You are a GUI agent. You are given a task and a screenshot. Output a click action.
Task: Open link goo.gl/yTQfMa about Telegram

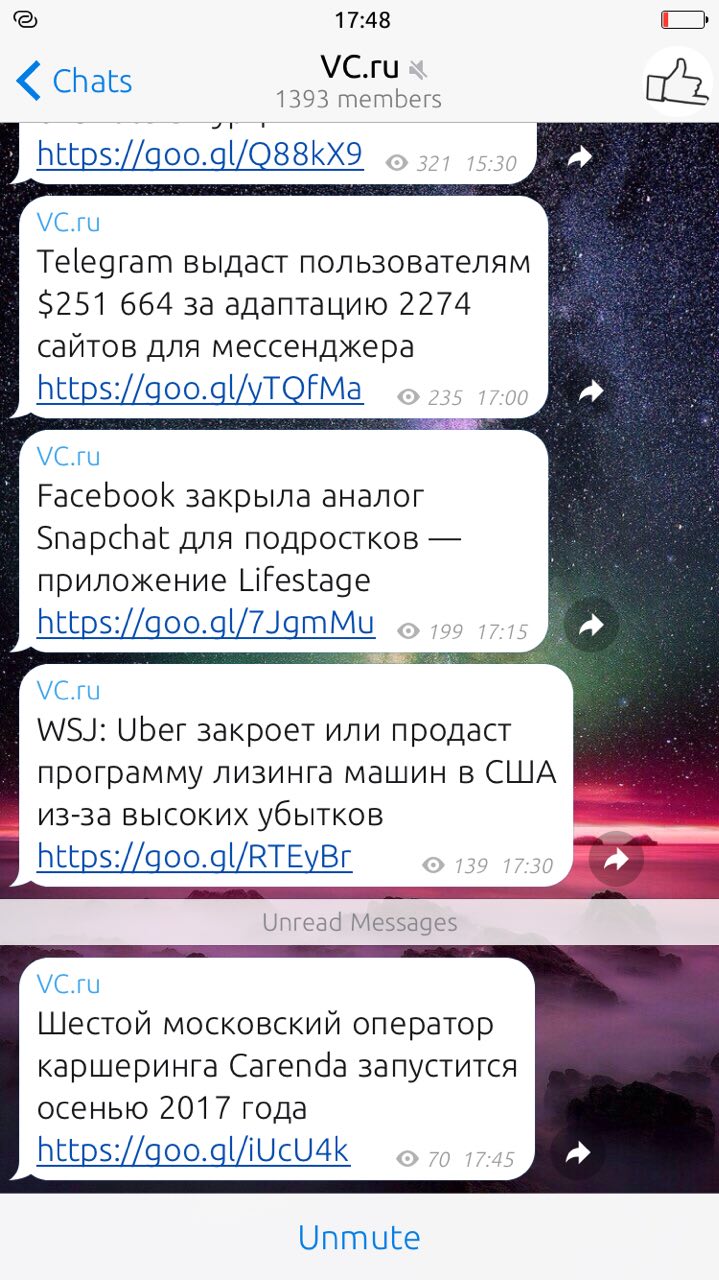200,388
